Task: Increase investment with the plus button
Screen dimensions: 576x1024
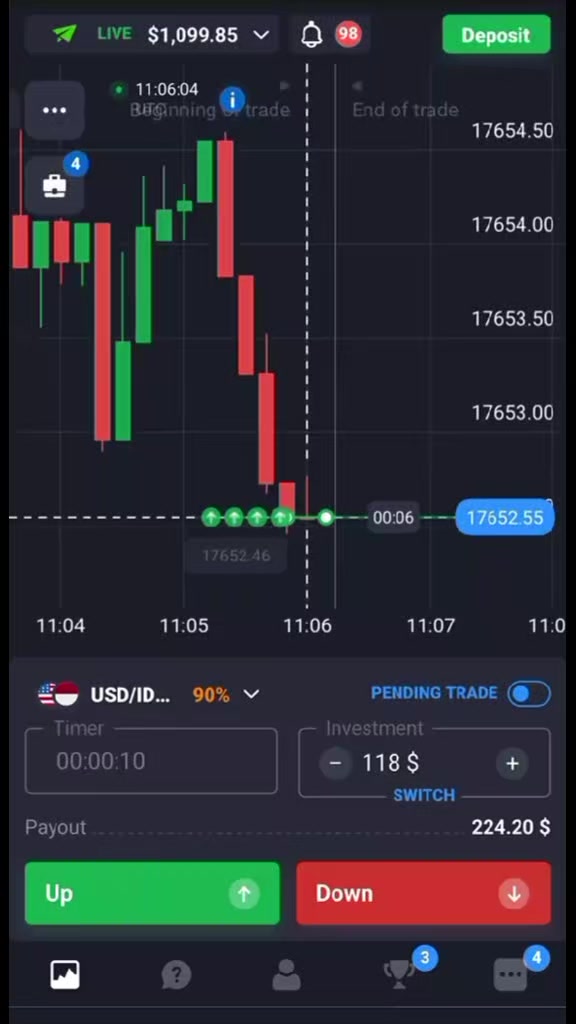Action: [x=512, y=763]
